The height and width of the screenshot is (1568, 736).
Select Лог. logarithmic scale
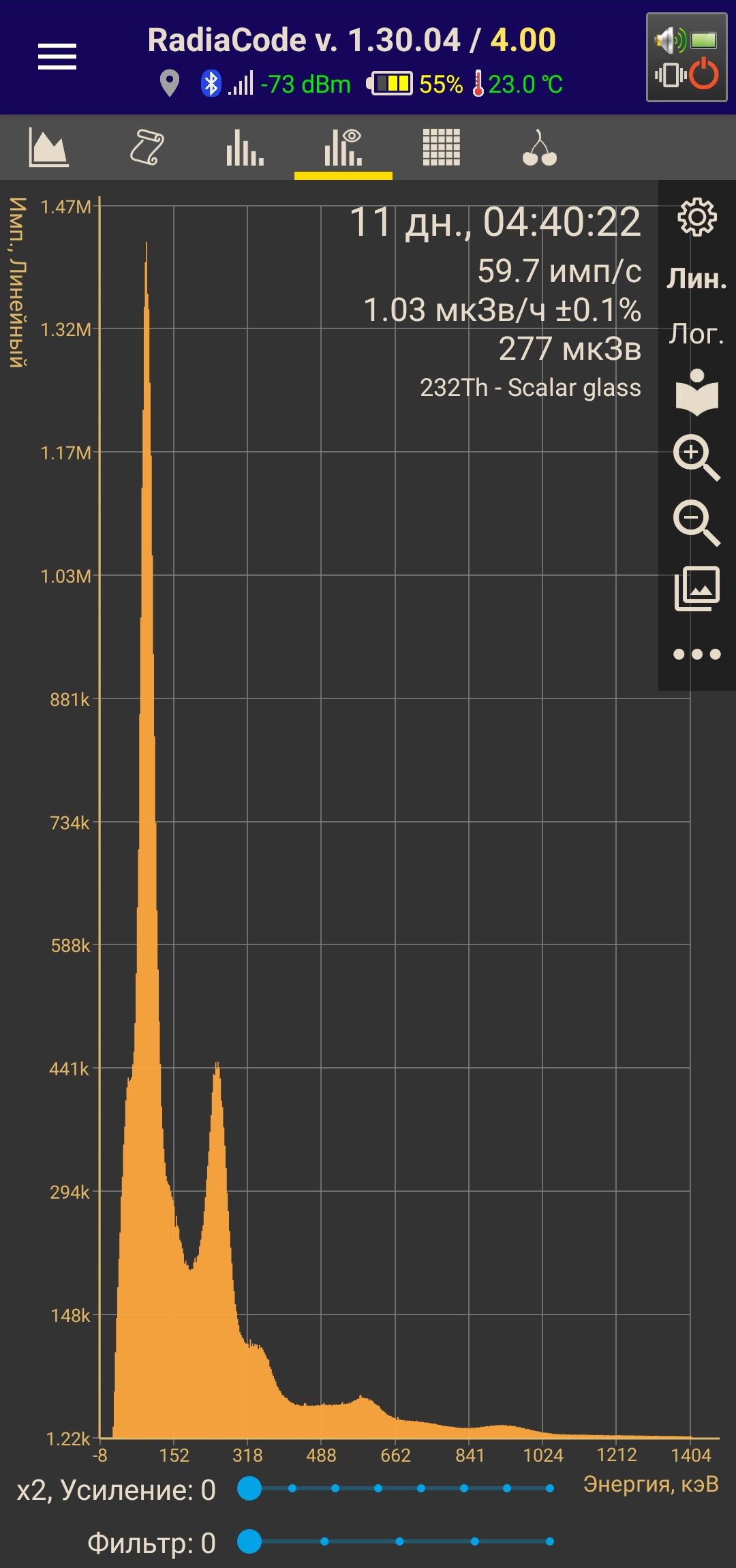(696, 334)
